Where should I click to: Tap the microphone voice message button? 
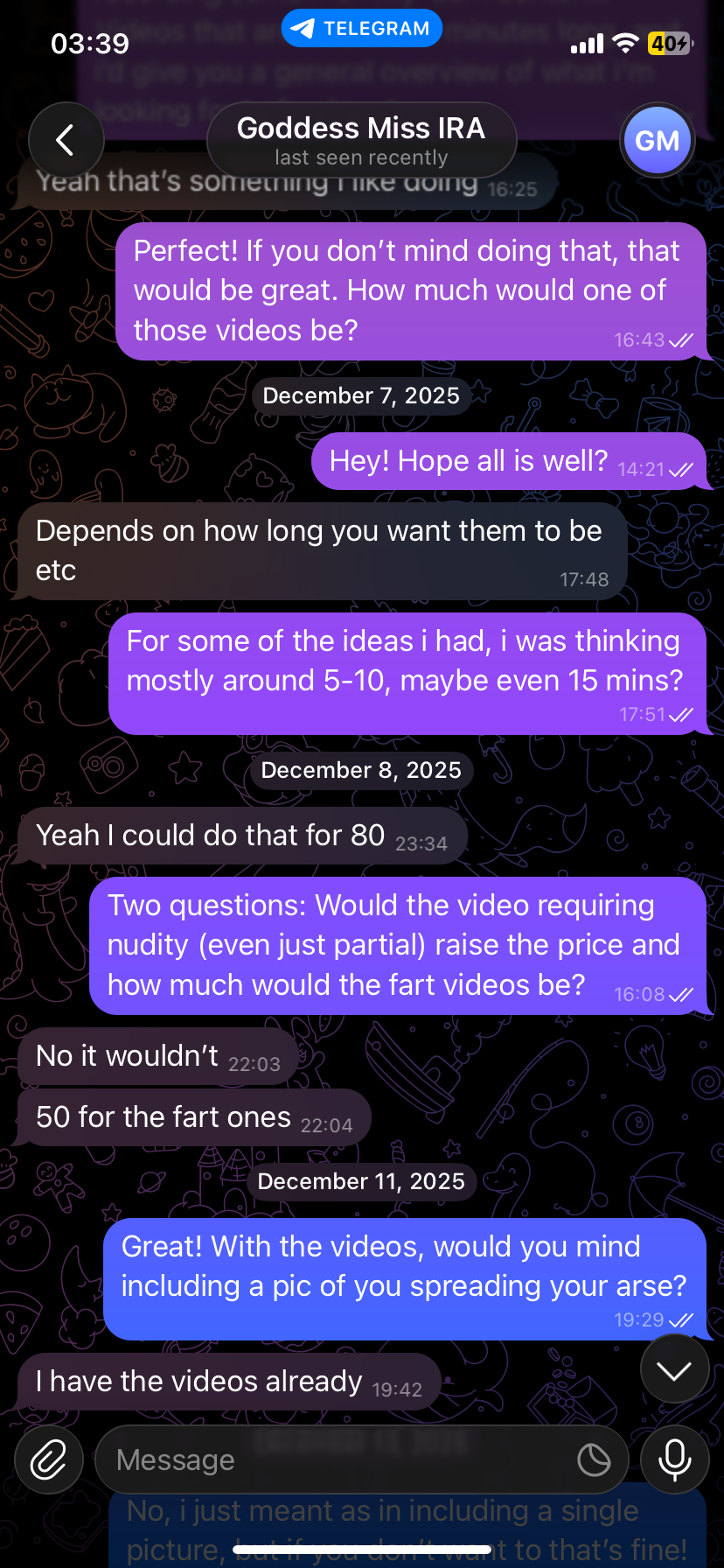coord(674,1459)
